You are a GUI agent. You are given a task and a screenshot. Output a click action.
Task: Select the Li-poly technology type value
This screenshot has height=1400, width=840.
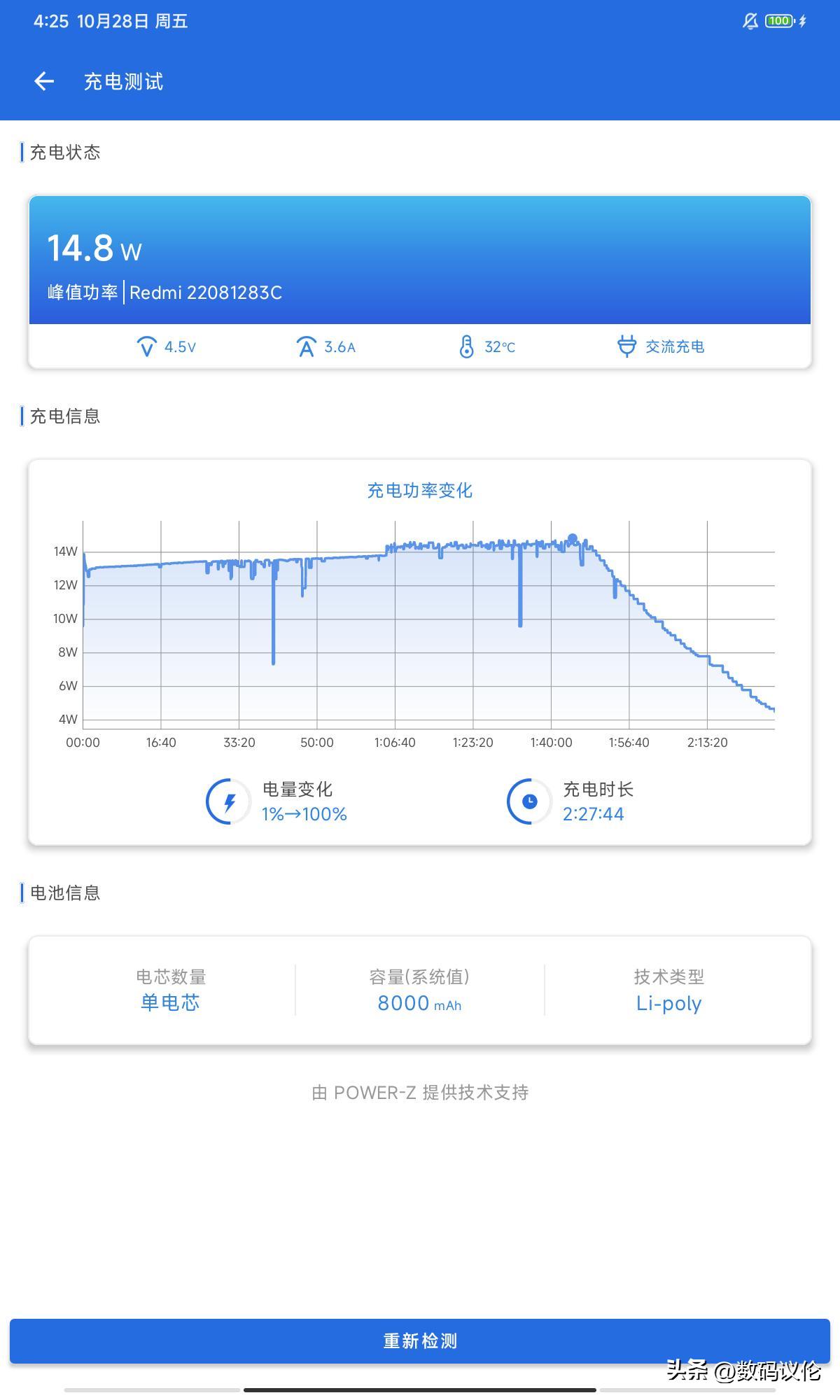click(x=667, y=1003)
